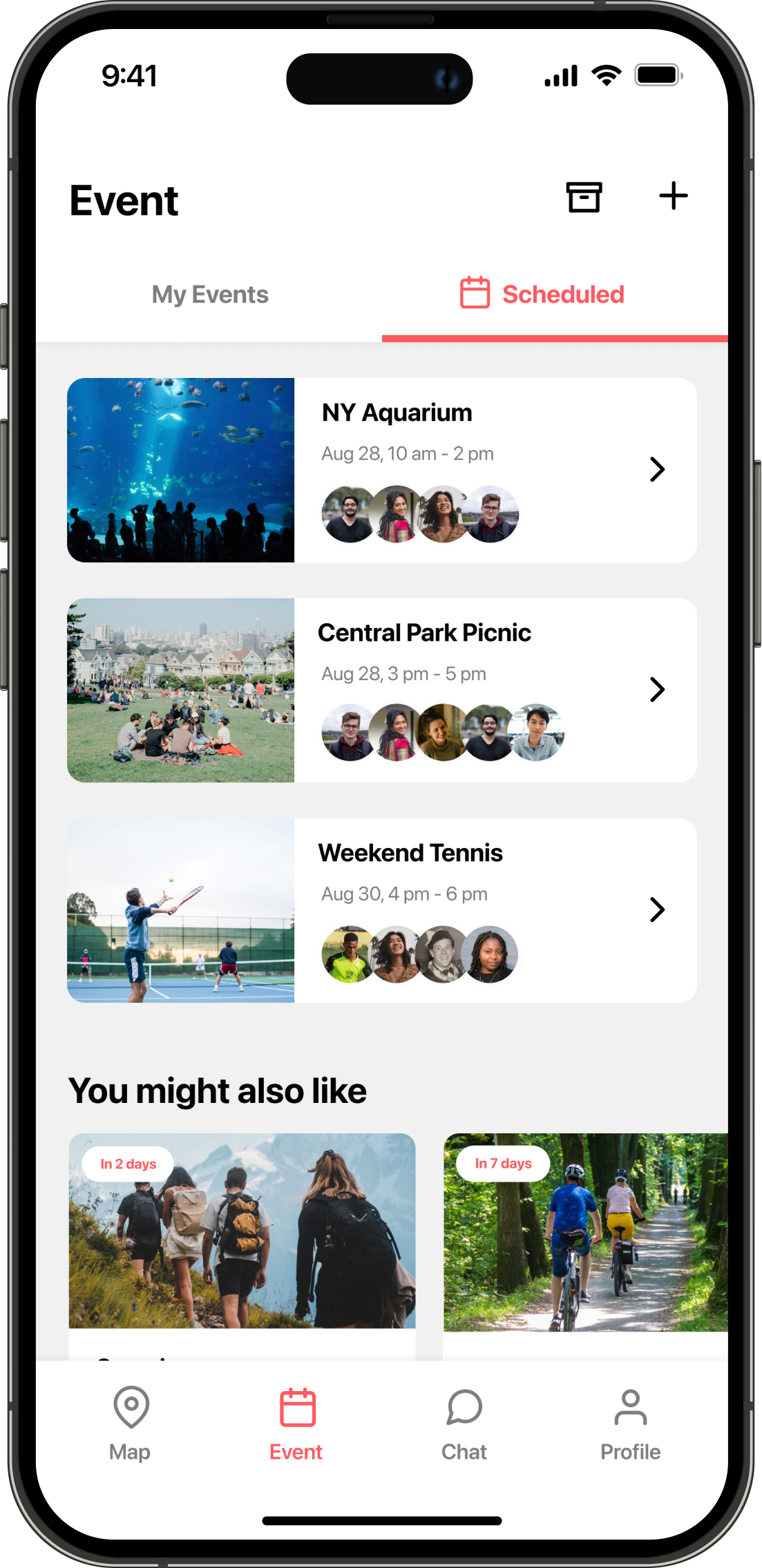This screenshot has width=762, height=1568.
Task: Open the Central Park Picnic event
Action: point(381,690)
